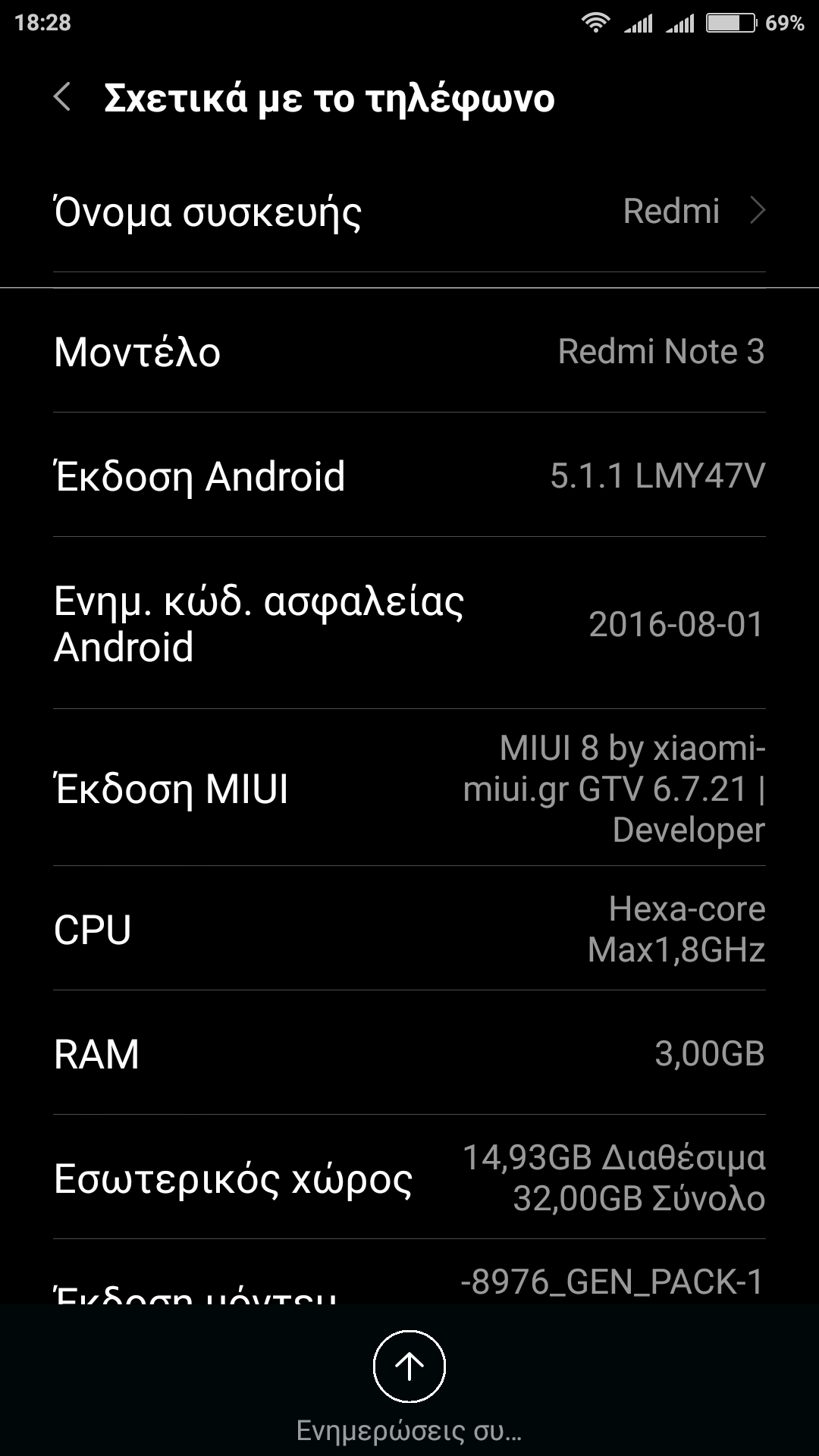Tap the CPU row

coord(409,929)
